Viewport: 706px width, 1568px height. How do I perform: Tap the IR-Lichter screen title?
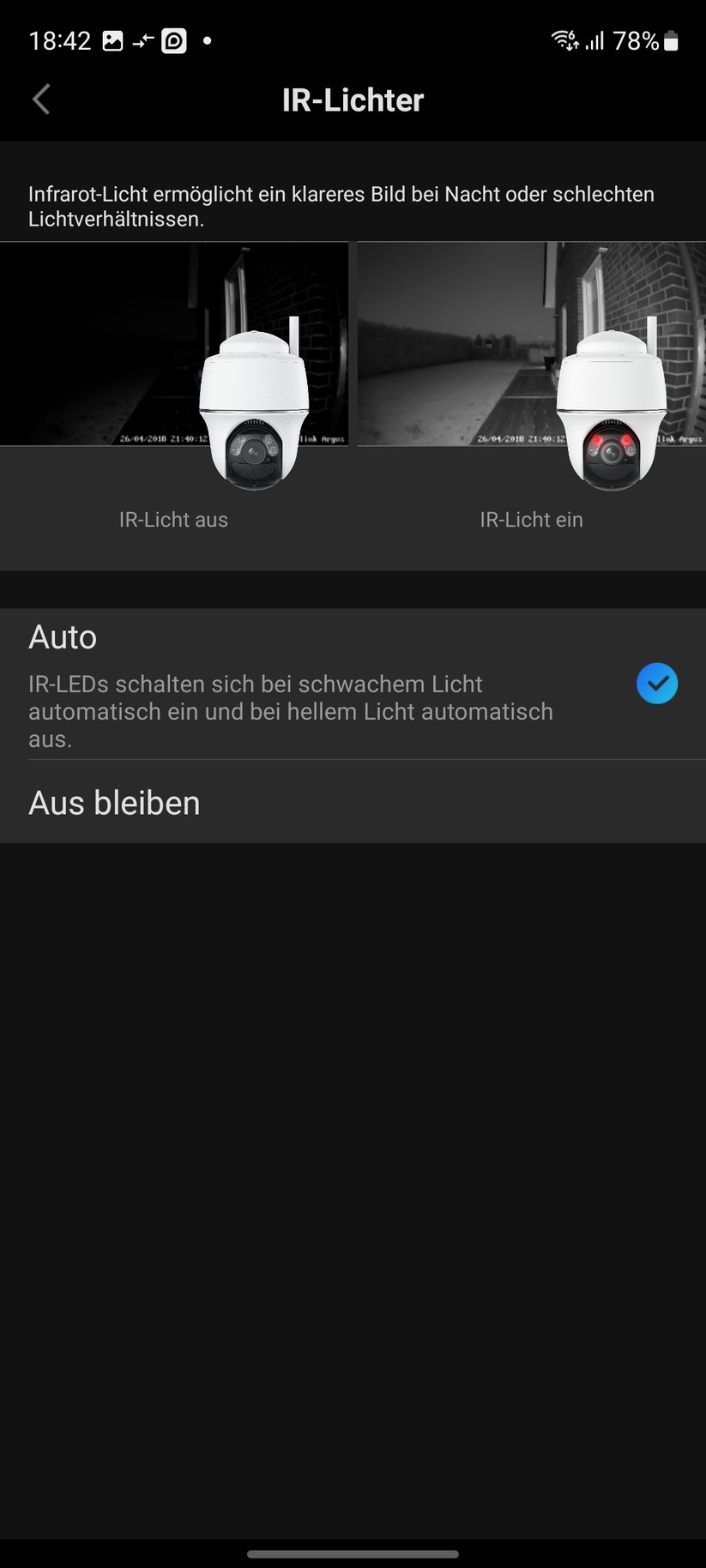(x=353, y=100)
